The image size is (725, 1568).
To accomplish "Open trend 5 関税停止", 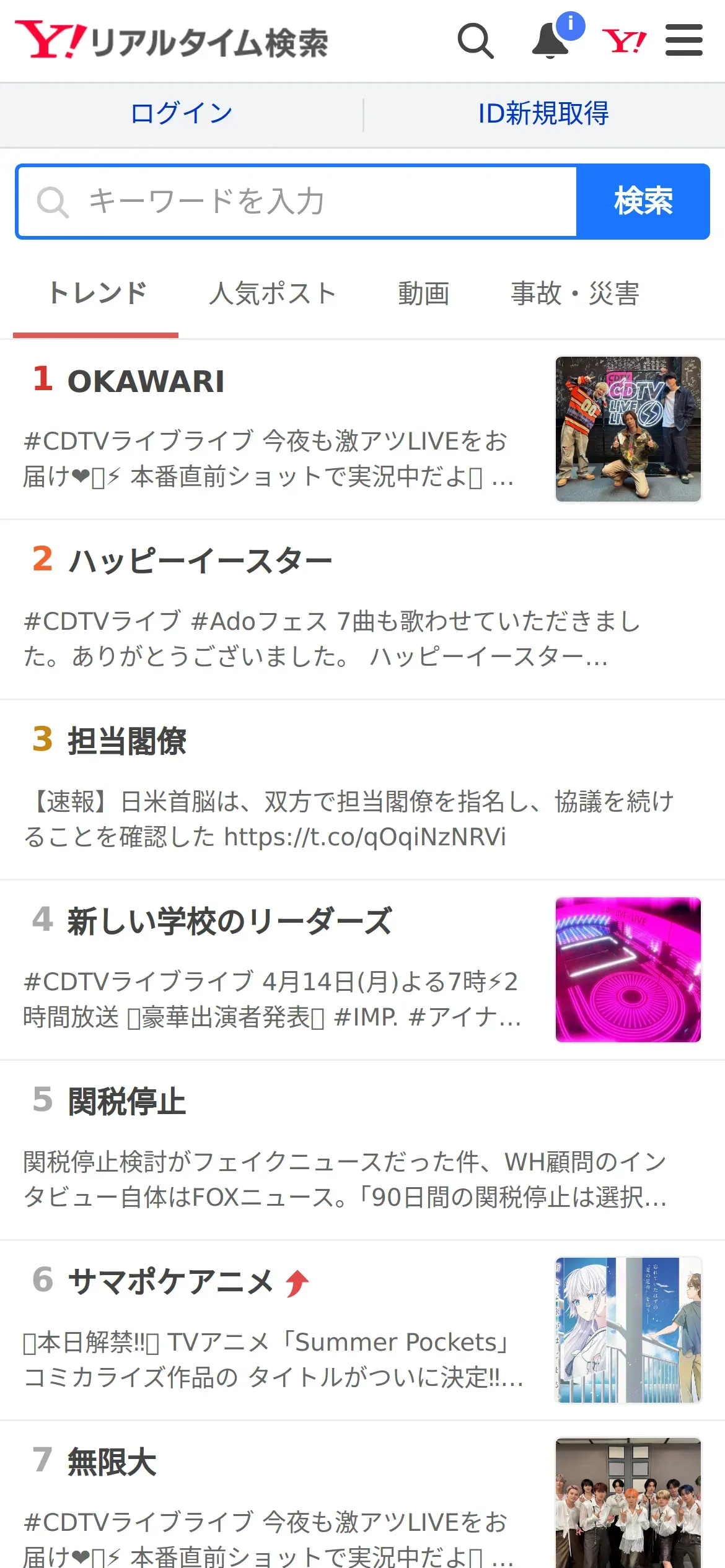I will [127, 1102].
